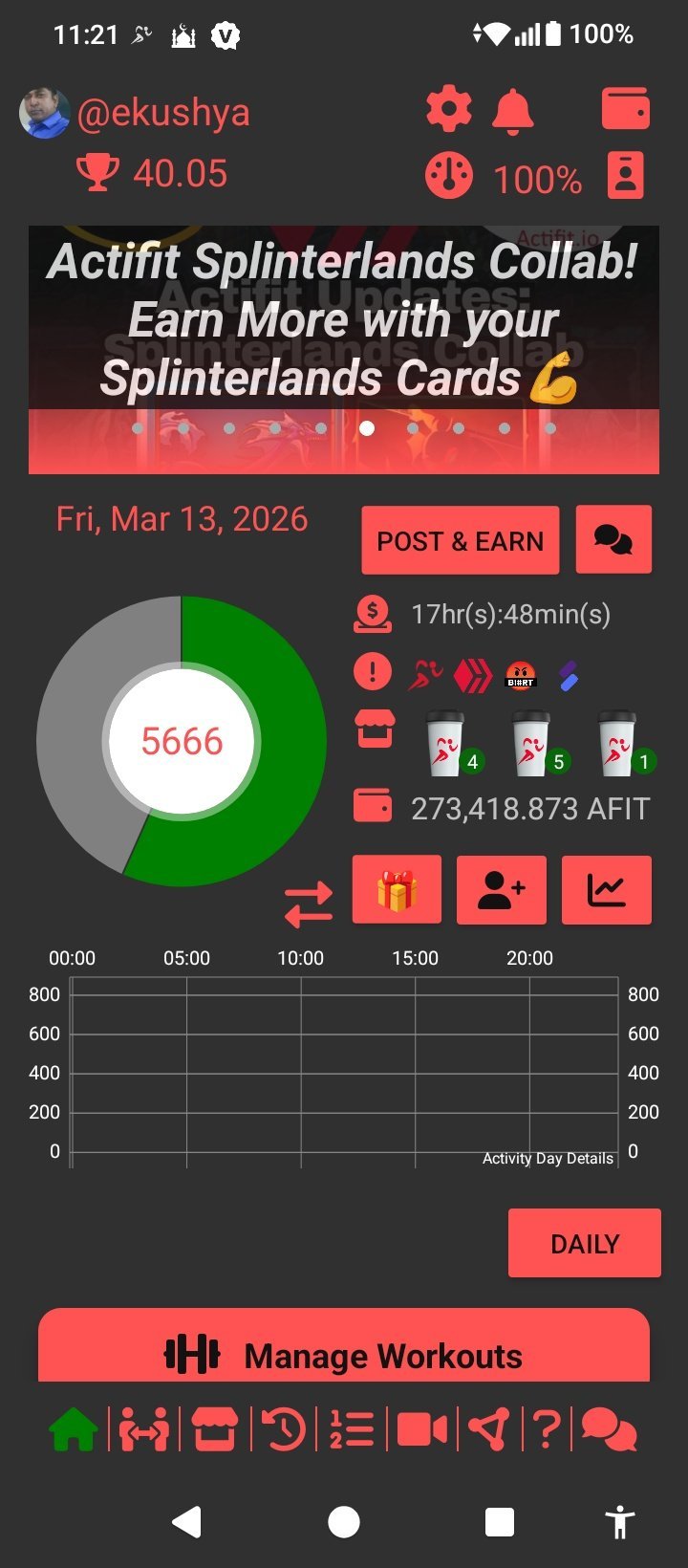Viewport: 688px width, 1568px height.
Task: Open the settings gear icon
Action: tap(448, 110)
